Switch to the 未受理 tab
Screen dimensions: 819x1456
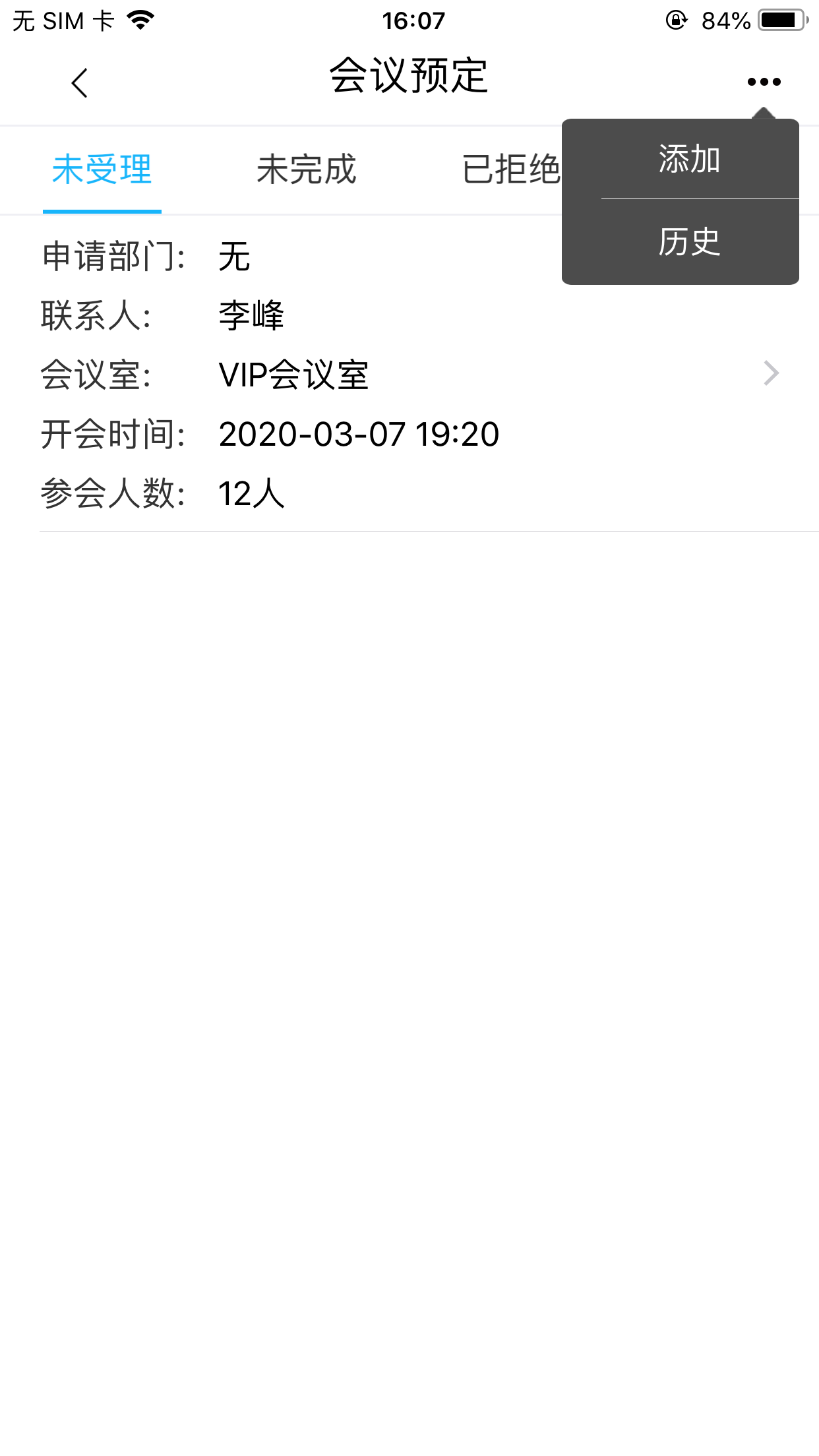102,170
